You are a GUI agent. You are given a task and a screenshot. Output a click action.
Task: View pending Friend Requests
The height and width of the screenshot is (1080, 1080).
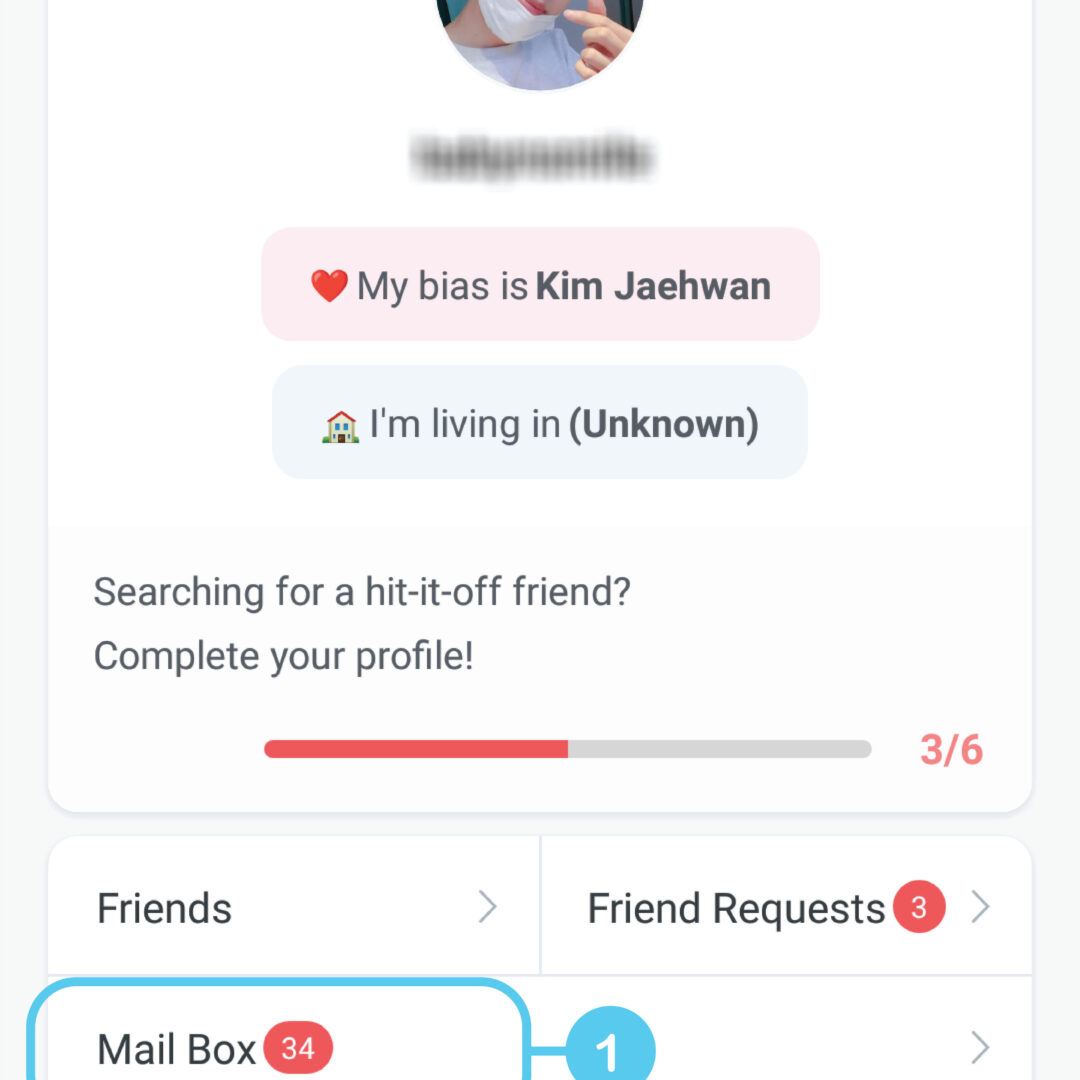tap(786, 908)
